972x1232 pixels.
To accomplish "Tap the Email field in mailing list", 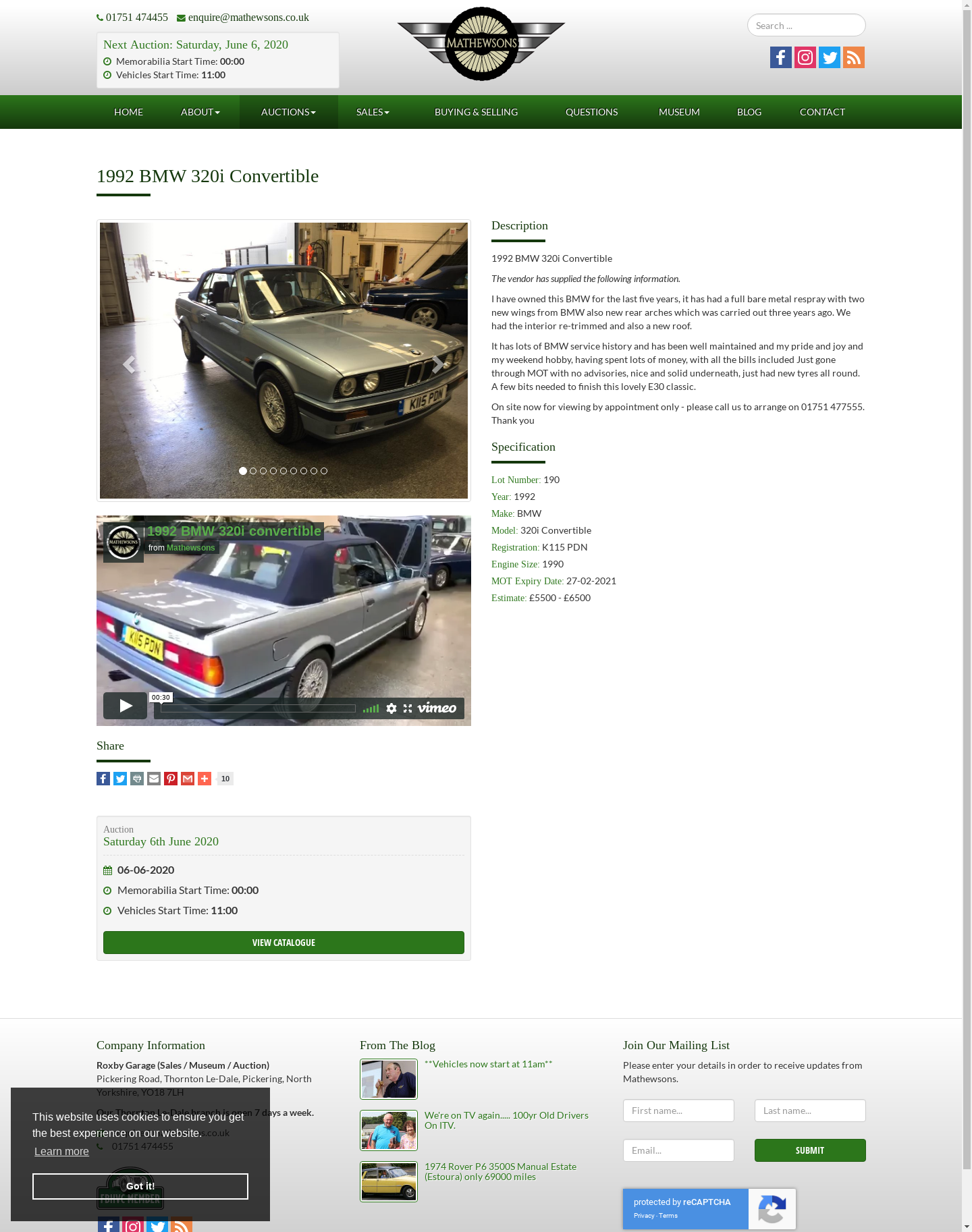I will point(678,1150).
